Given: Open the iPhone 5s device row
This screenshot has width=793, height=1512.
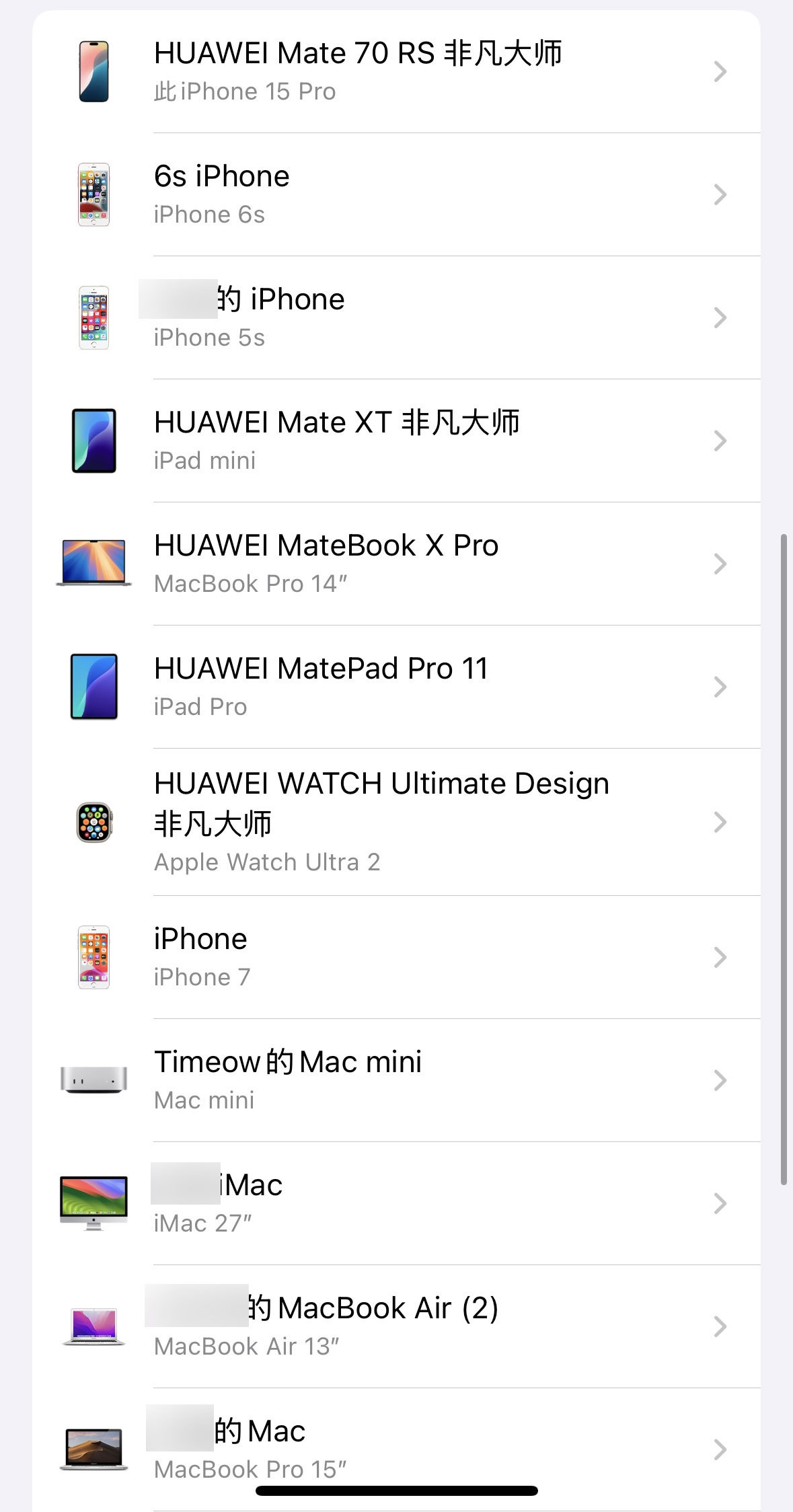Looking at the screenshot, I should (395, 317).
